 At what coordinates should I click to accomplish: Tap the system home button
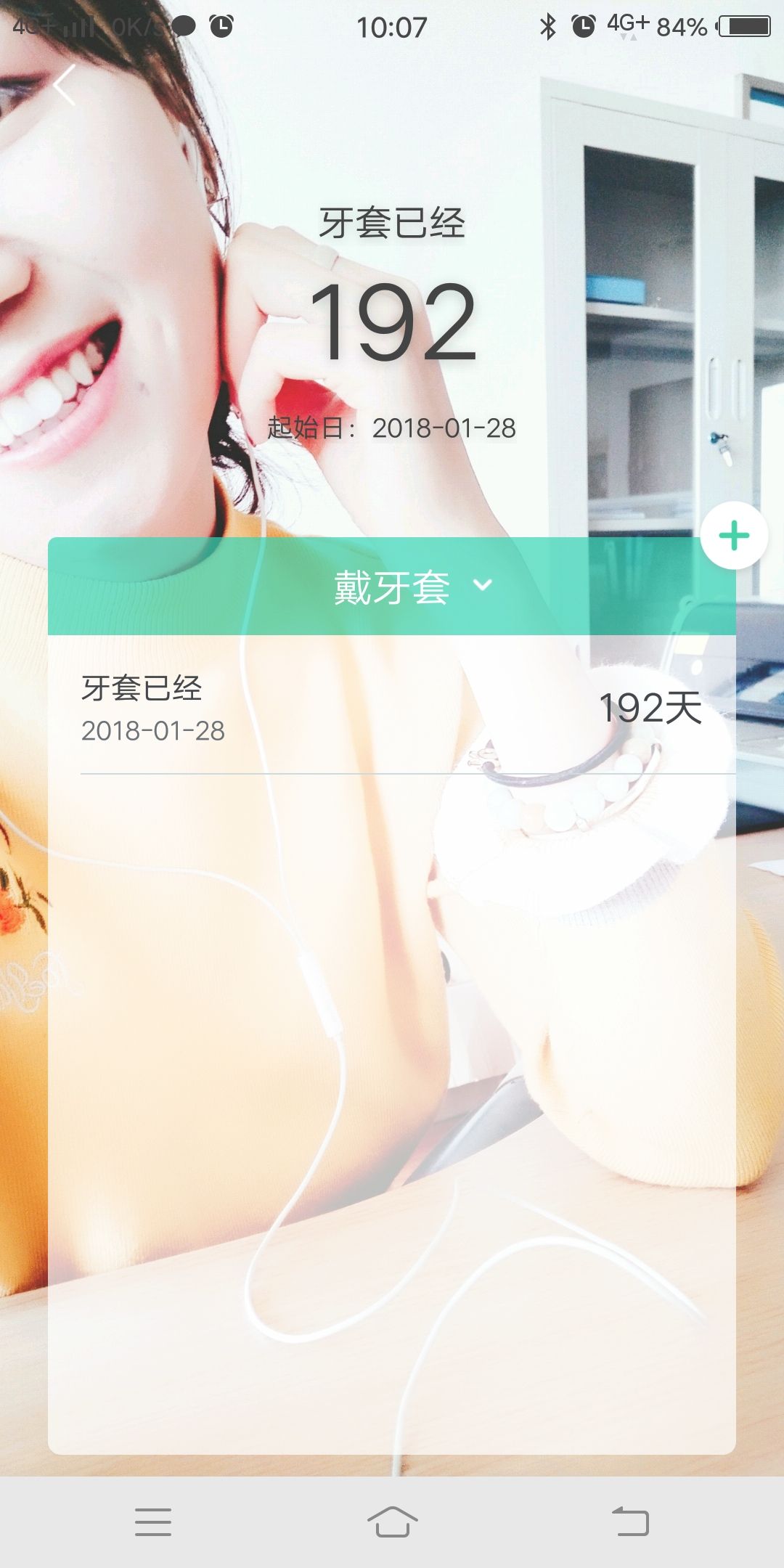coord(392,1521)
